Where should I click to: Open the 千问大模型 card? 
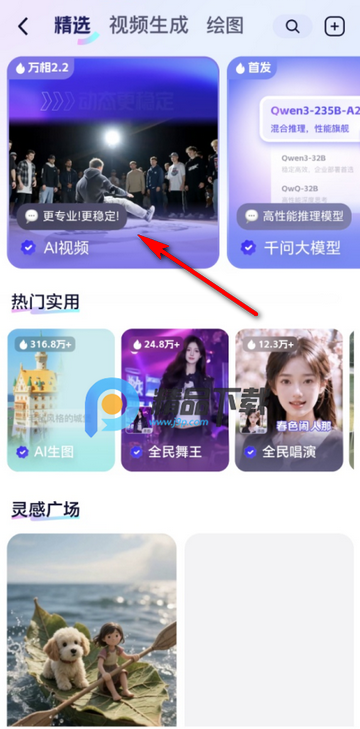293,162
